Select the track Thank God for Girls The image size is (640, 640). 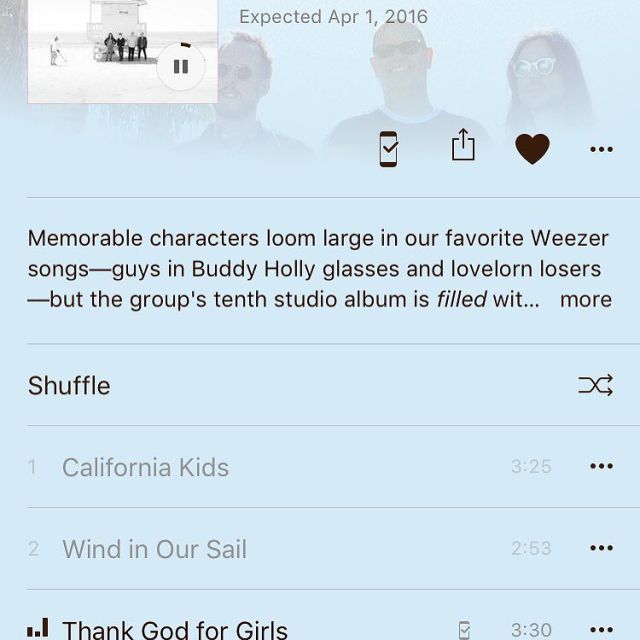click(175, 629)
